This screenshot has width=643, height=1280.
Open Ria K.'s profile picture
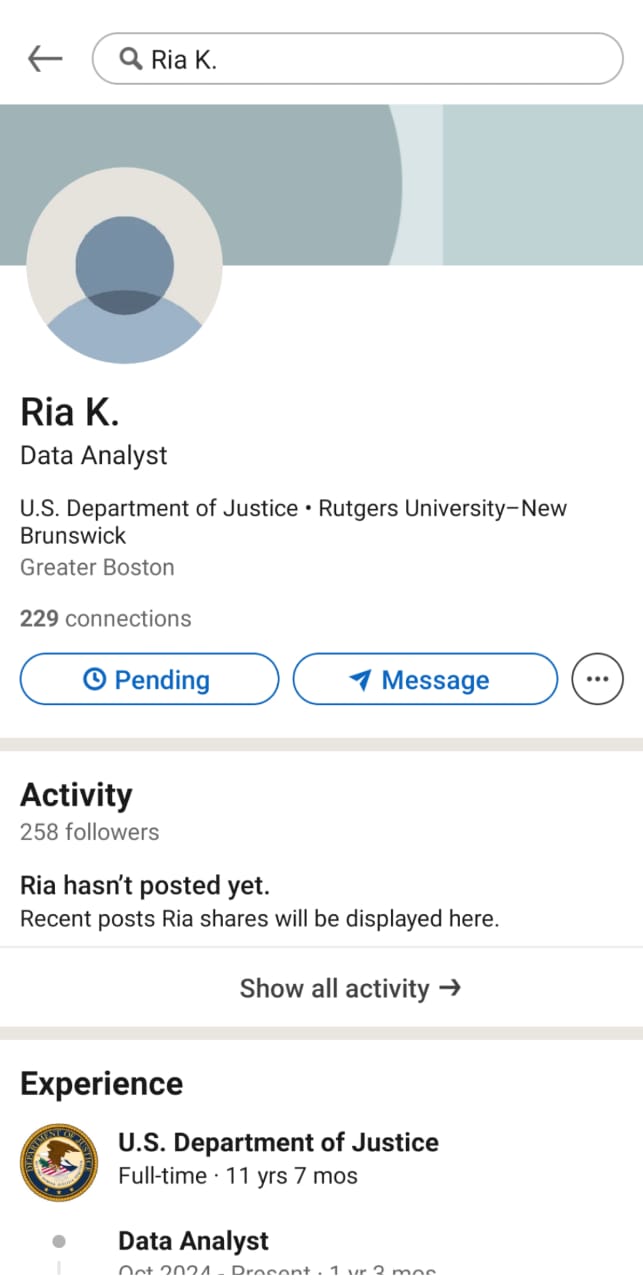tap(124, 265)
